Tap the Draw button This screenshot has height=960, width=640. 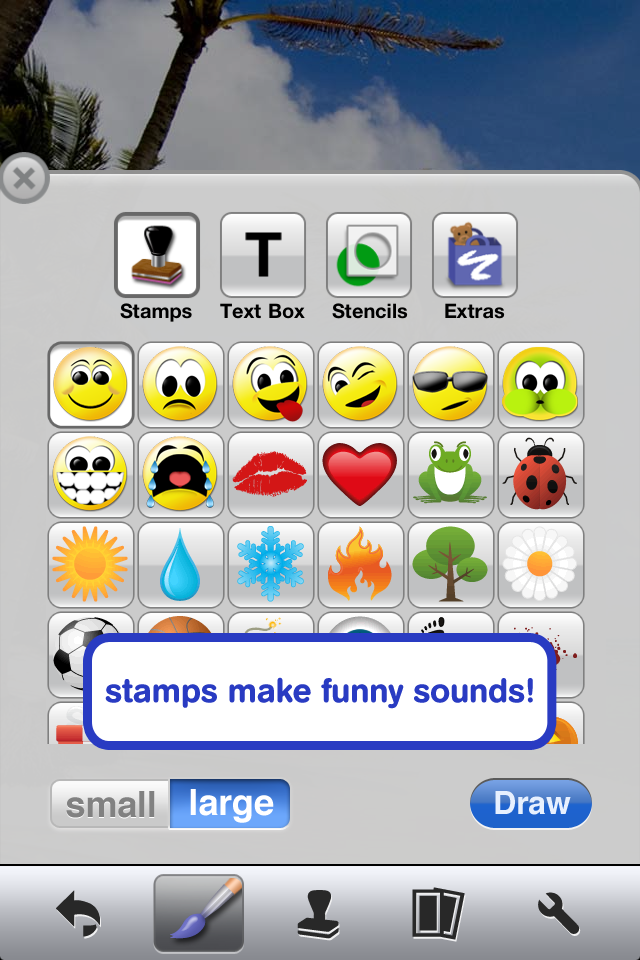pyautogui.click(x=531, y=804)
